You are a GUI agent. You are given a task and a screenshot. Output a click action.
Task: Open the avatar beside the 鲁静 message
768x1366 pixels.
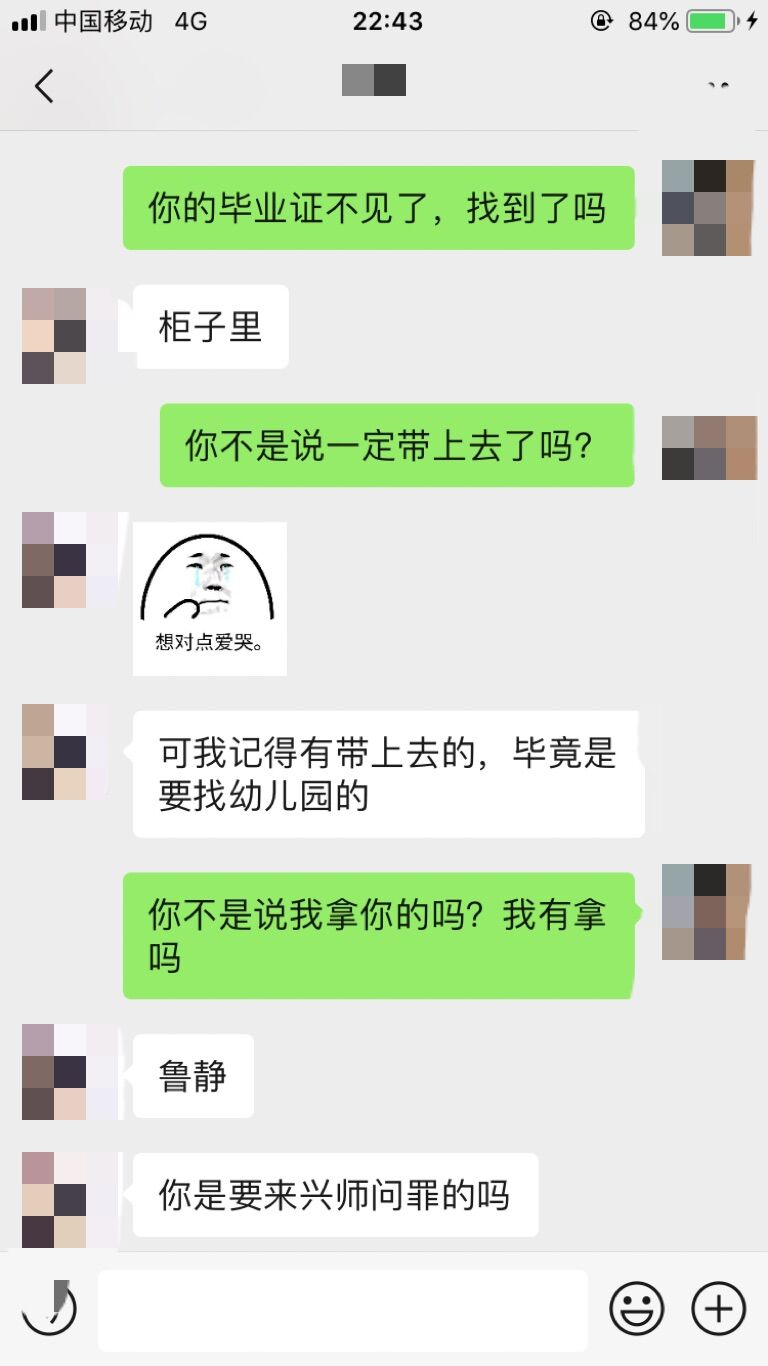click(x=54, y=1072)
